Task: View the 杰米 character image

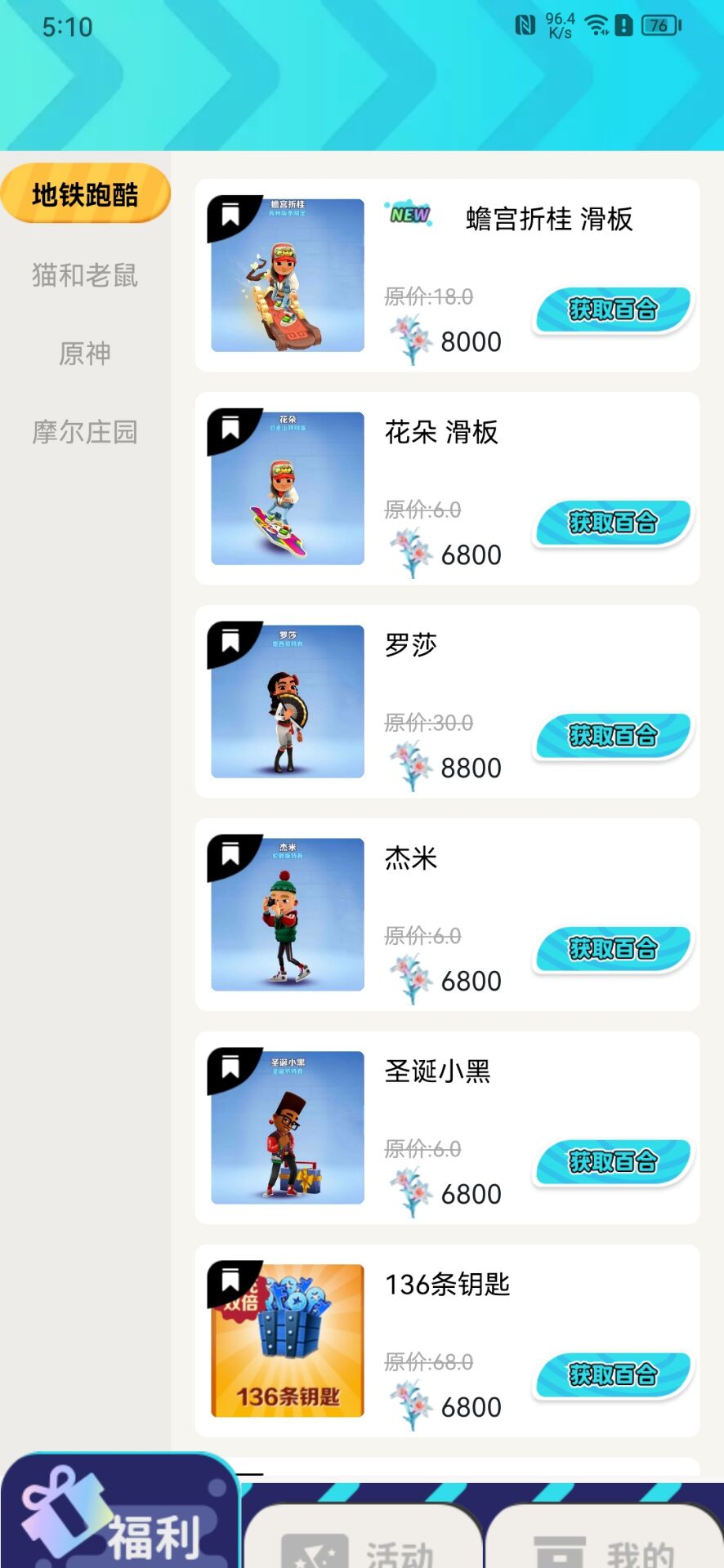Action: 288,915
